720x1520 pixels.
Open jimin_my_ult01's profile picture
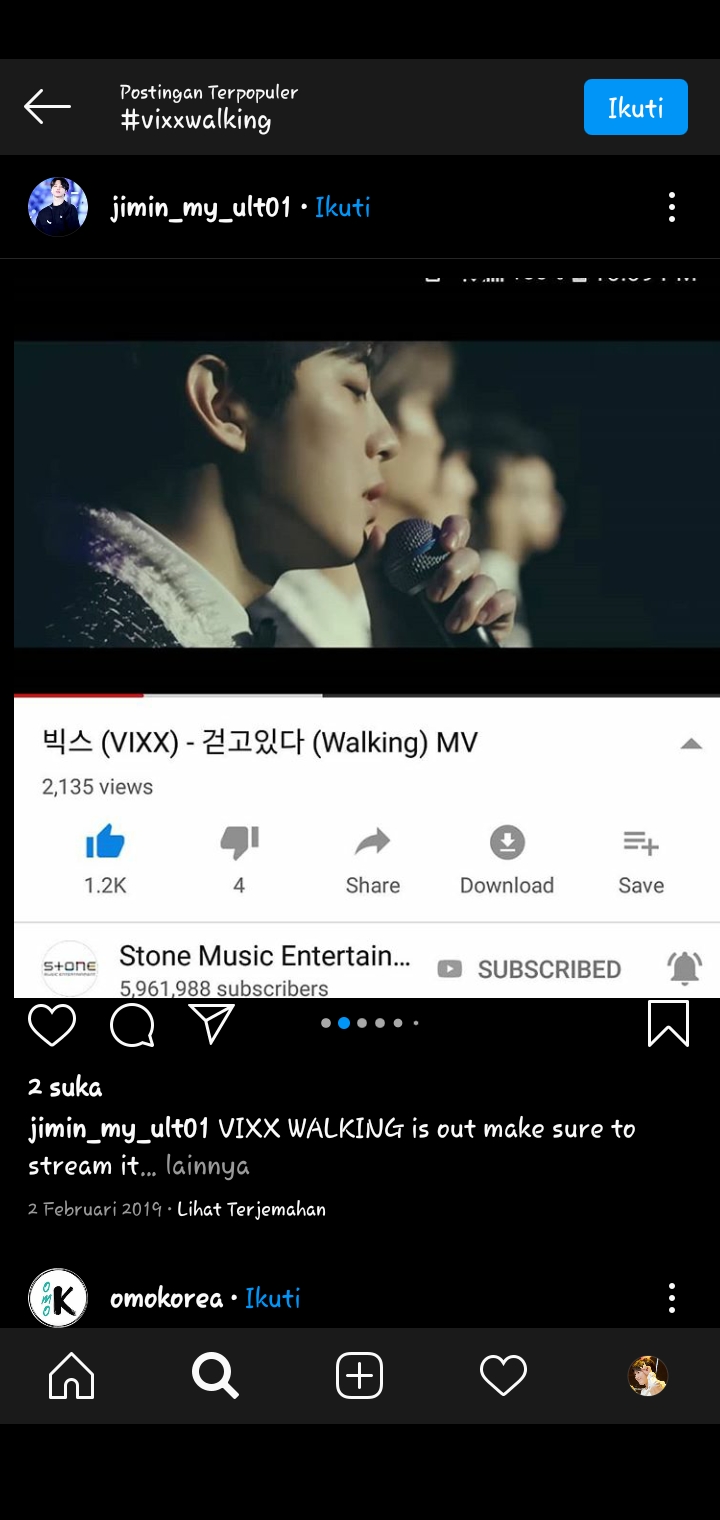[58, 207]
